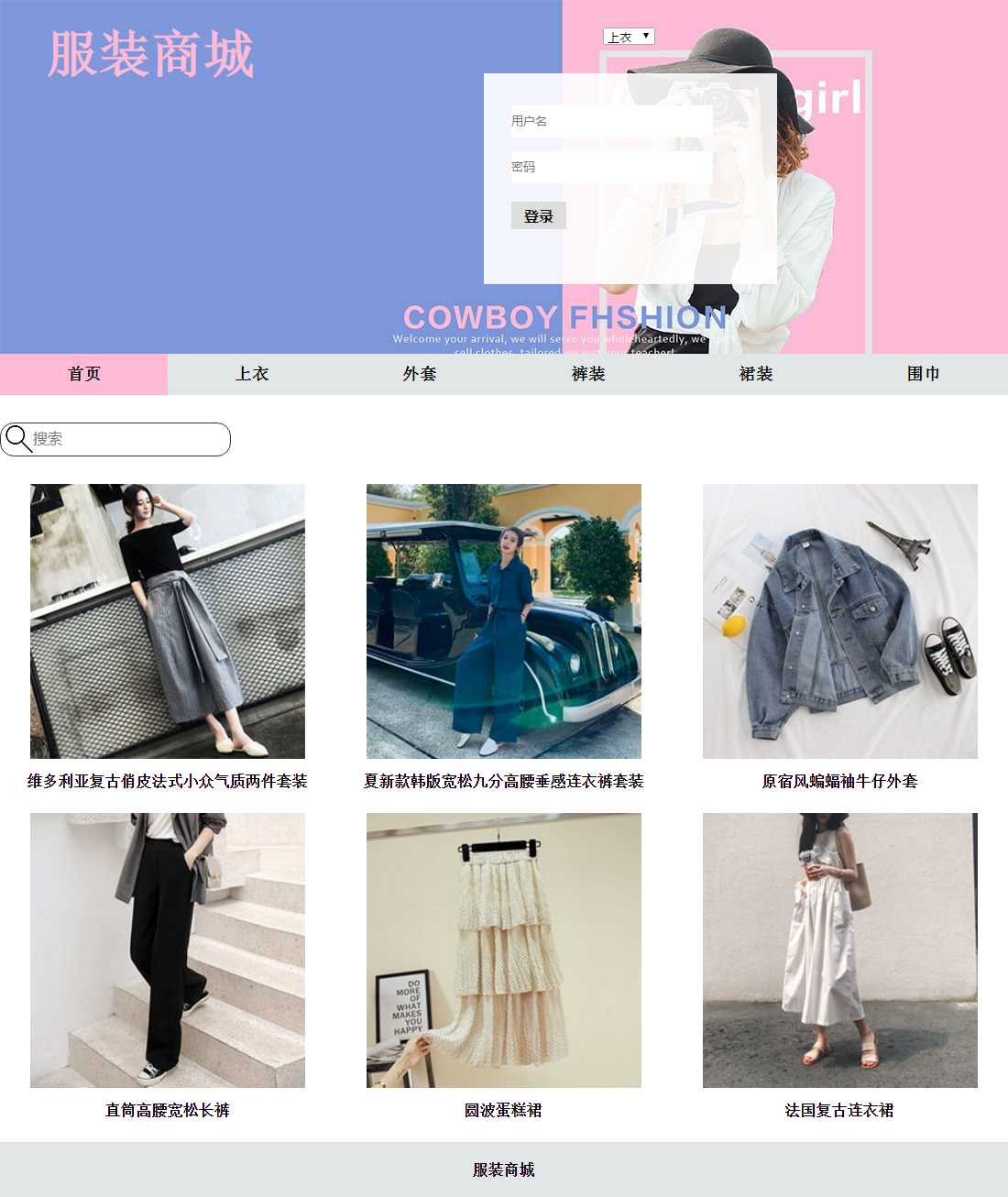This screenshot has height=1197, width=1008.
Task: Switch to the 围巾 category tab
Action: 923,374
